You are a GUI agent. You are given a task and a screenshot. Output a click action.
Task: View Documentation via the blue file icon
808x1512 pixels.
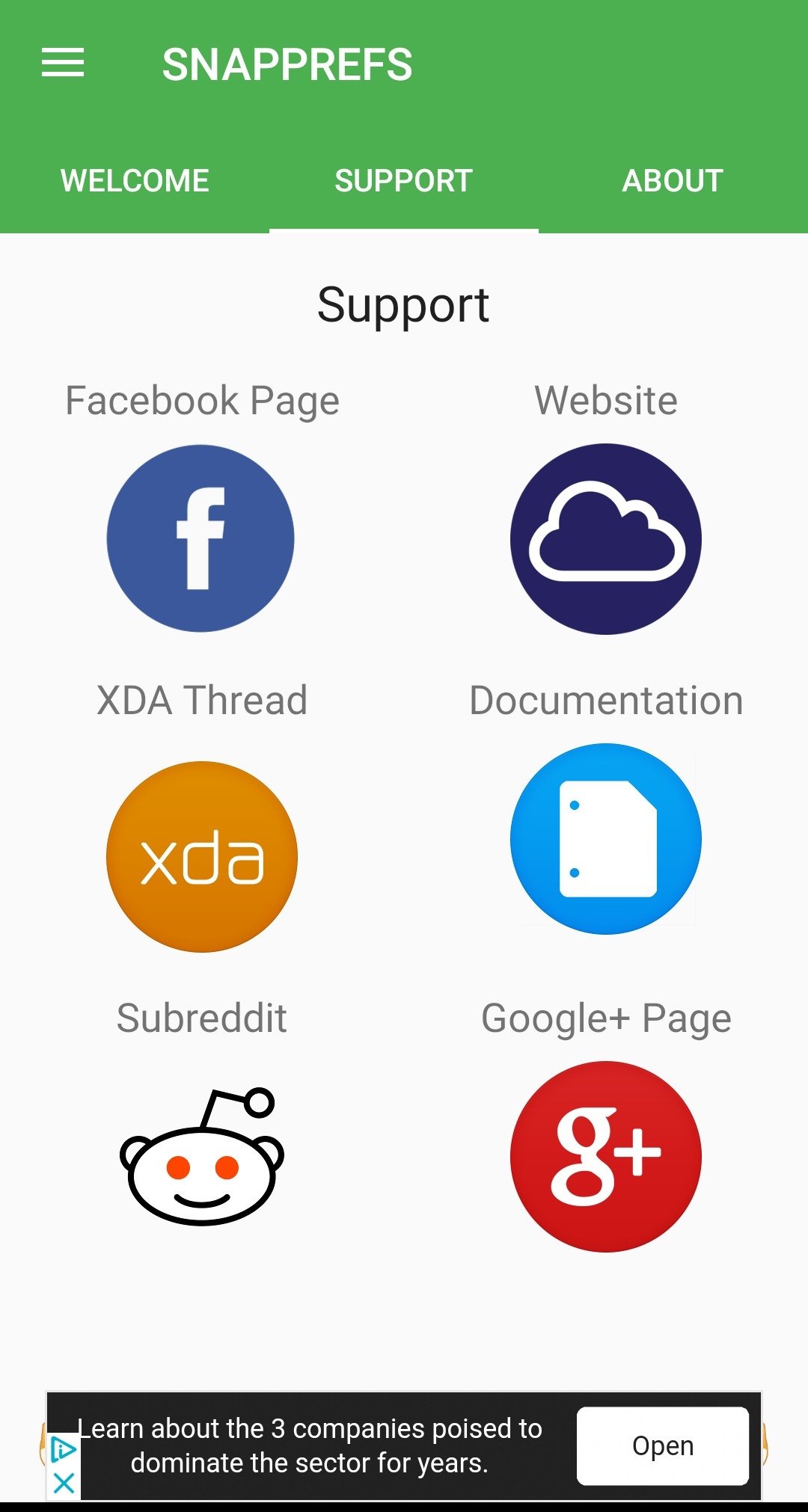pyautogui.click(x=606, y=839)
